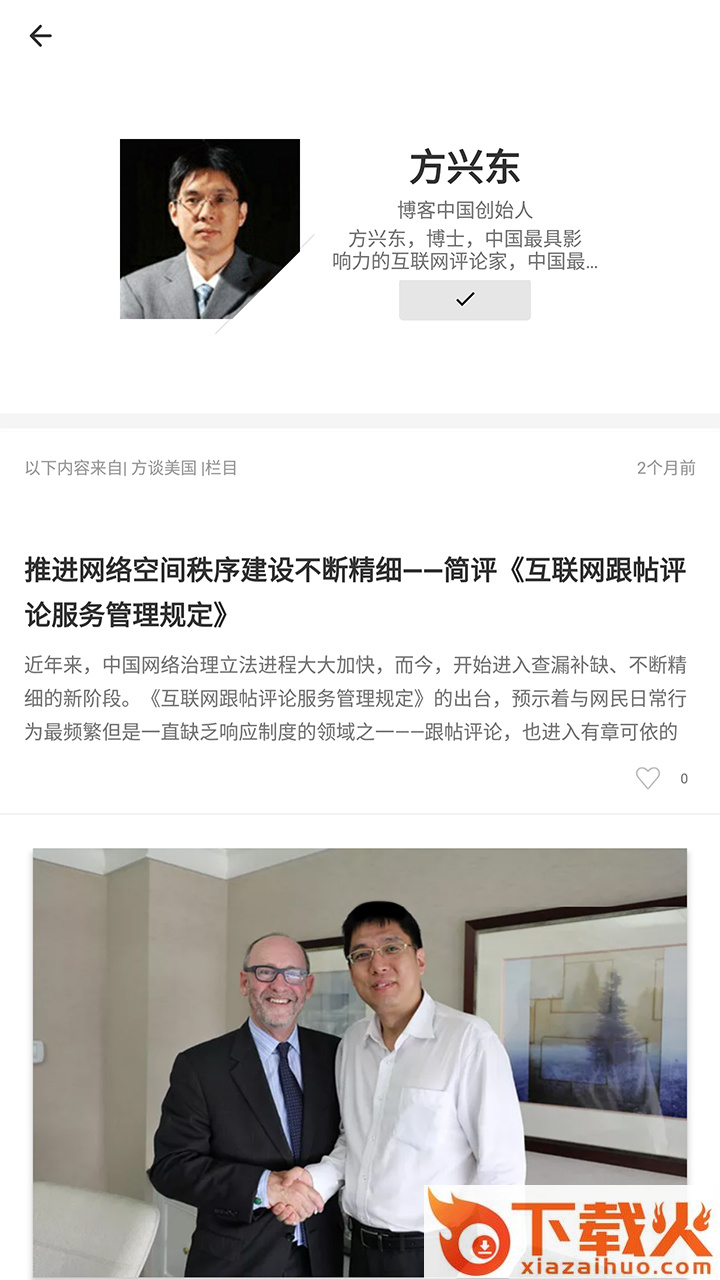Open the handshake photo post
Screen dimensions: 720x1280
tap(360, 1060)
